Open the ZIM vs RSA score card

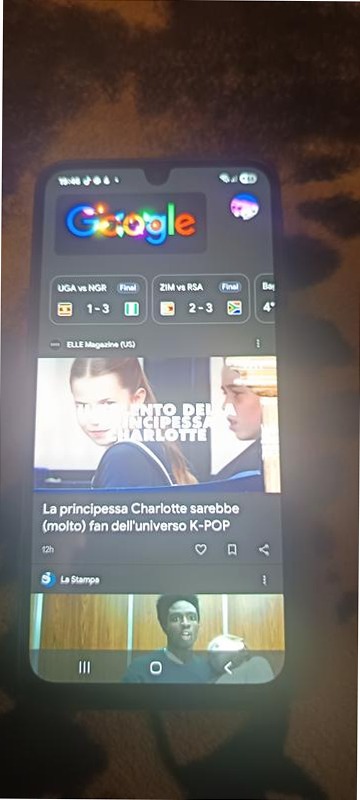(x=201, y=299)
